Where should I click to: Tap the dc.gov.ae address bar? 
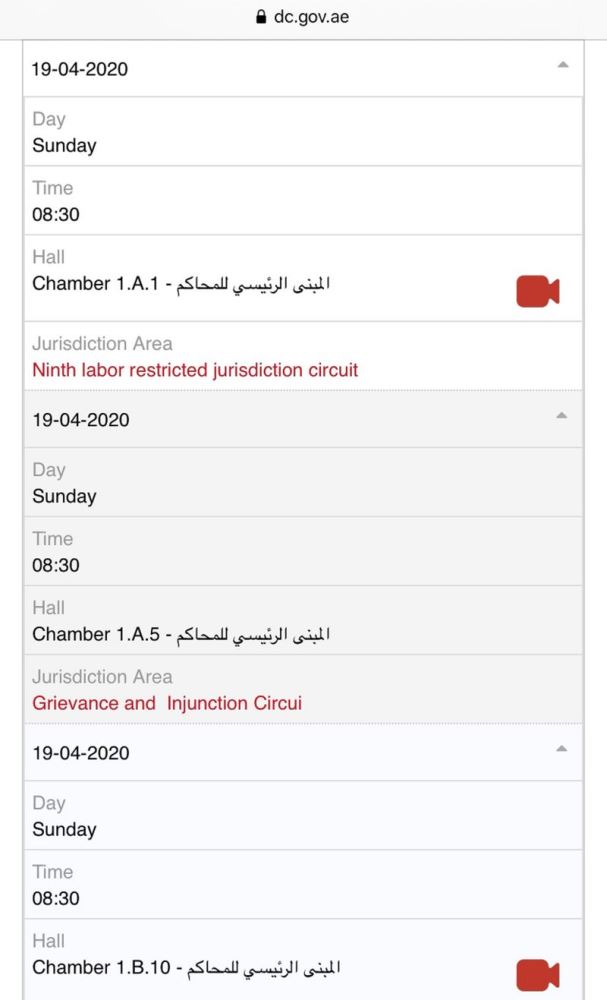[x=304, y=17]
